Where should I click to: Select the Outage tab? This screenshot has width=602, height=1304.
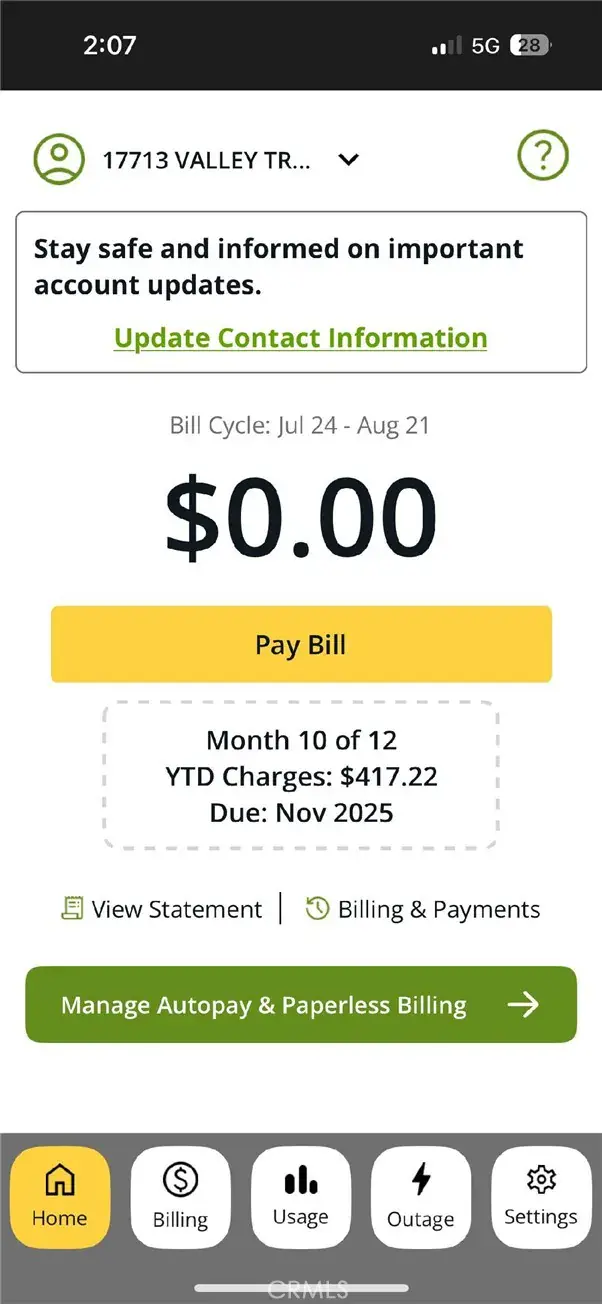pos(421,1197)
